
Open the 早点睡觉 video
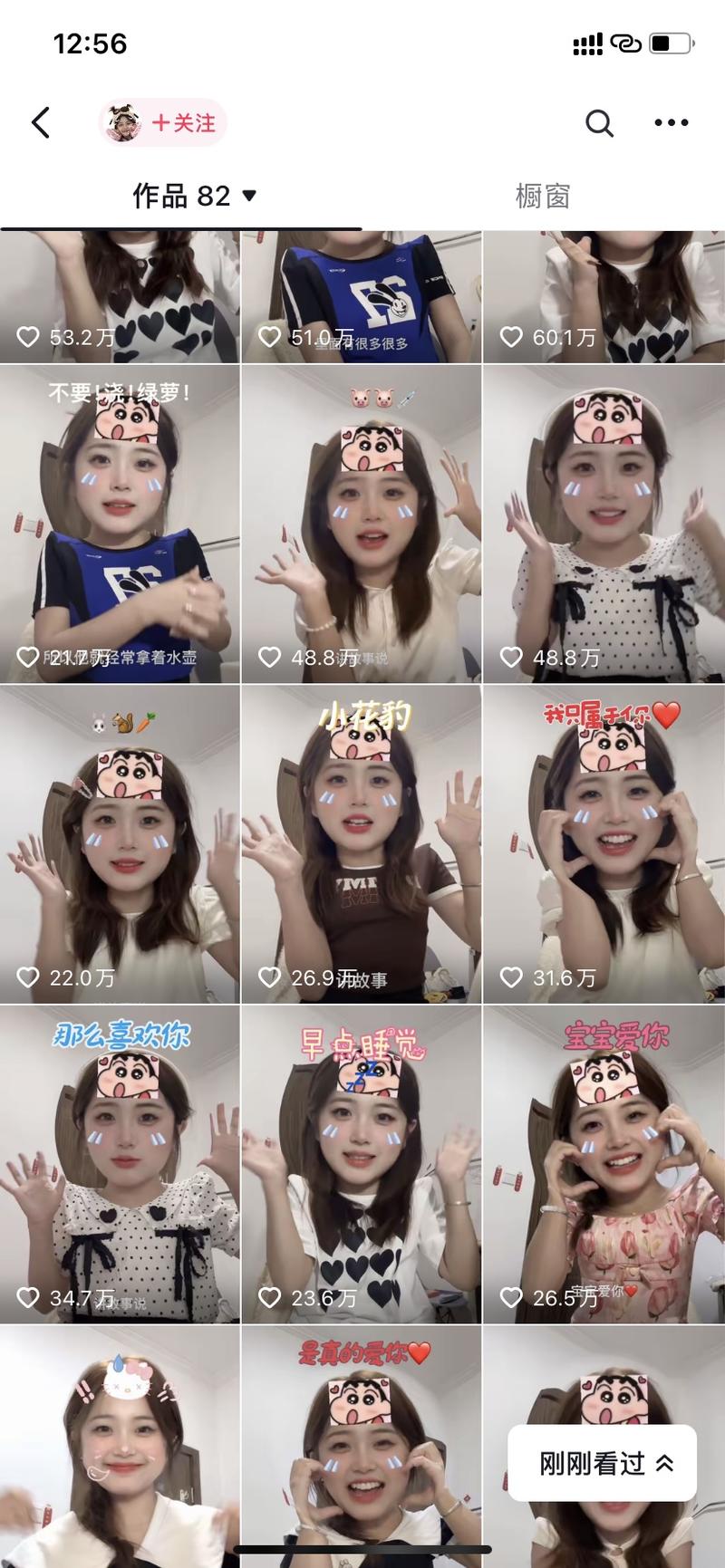click(362, 1164)
